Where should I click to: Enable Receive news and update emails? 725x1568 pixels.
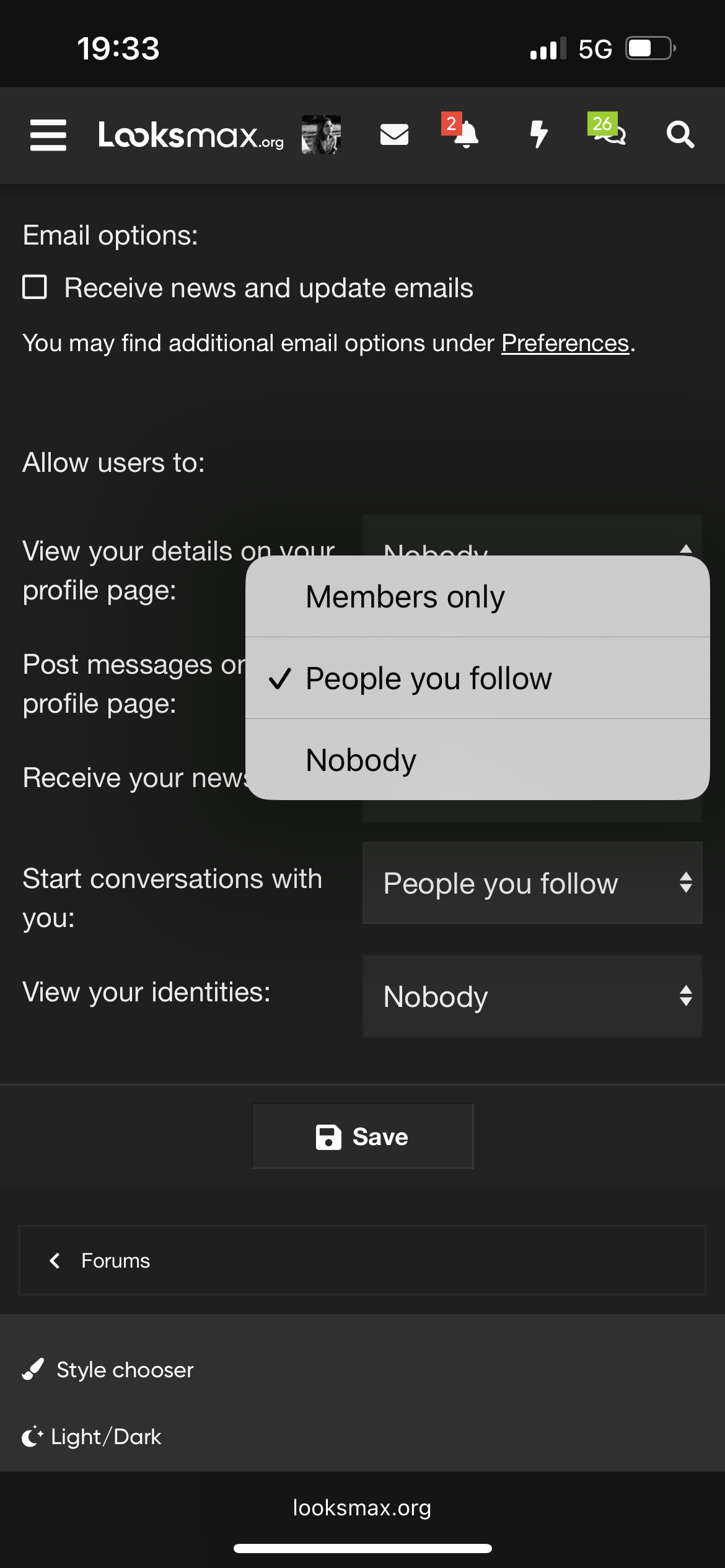tap(35, 288)
